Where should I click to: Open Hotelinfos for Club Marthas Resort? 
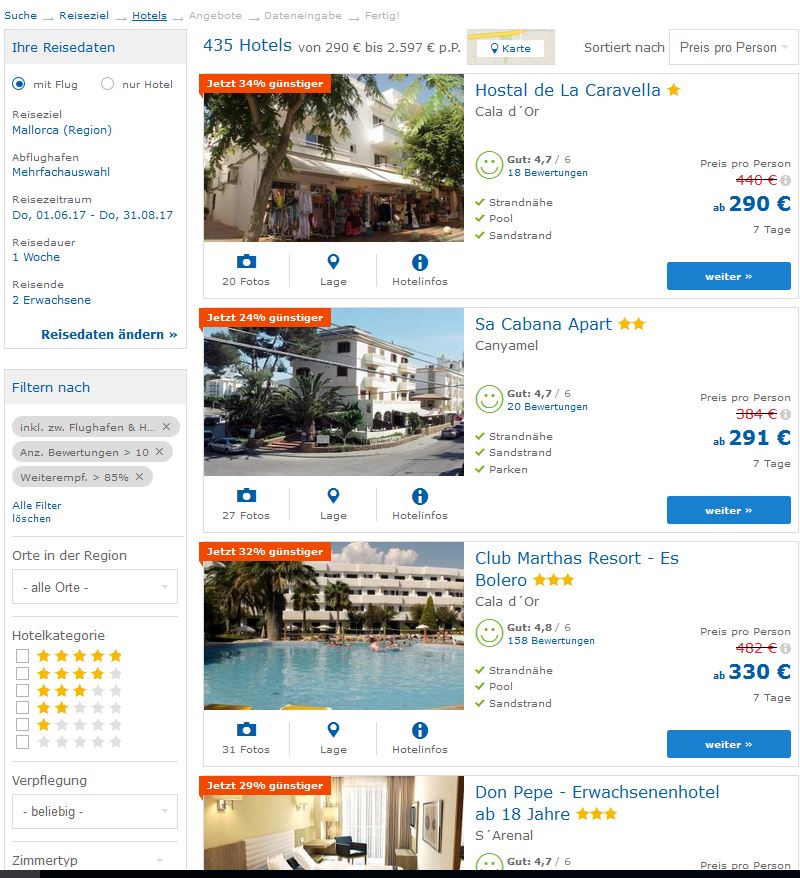tap(419, 738)
